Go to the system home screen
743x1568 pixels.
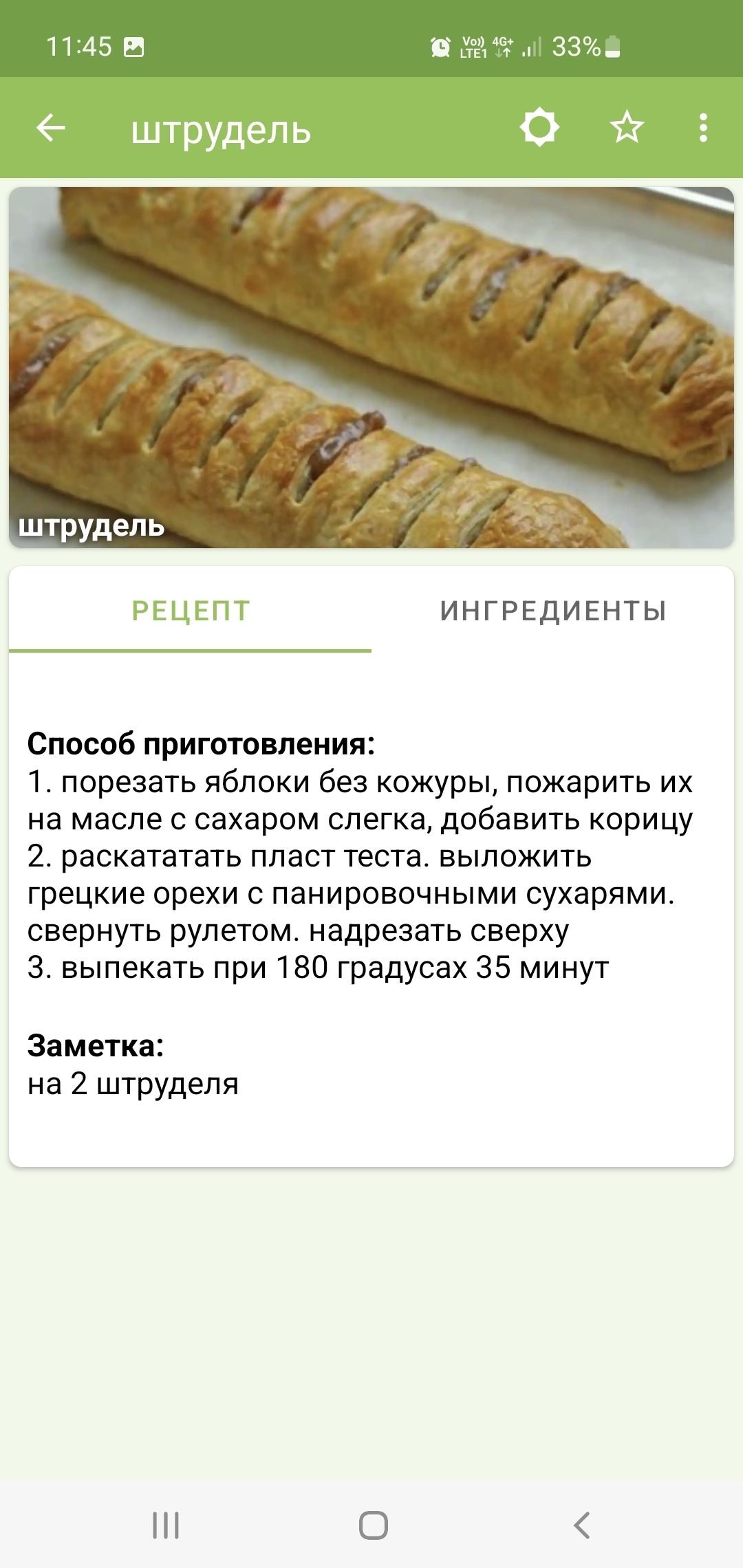pyautogui.click(x=373, y=1525)
